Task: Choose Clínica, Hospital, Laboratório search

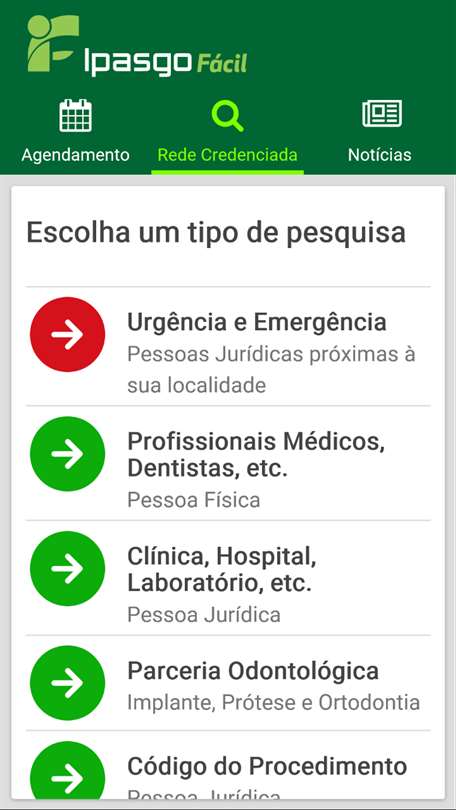Action: click(x=228, y=578)
